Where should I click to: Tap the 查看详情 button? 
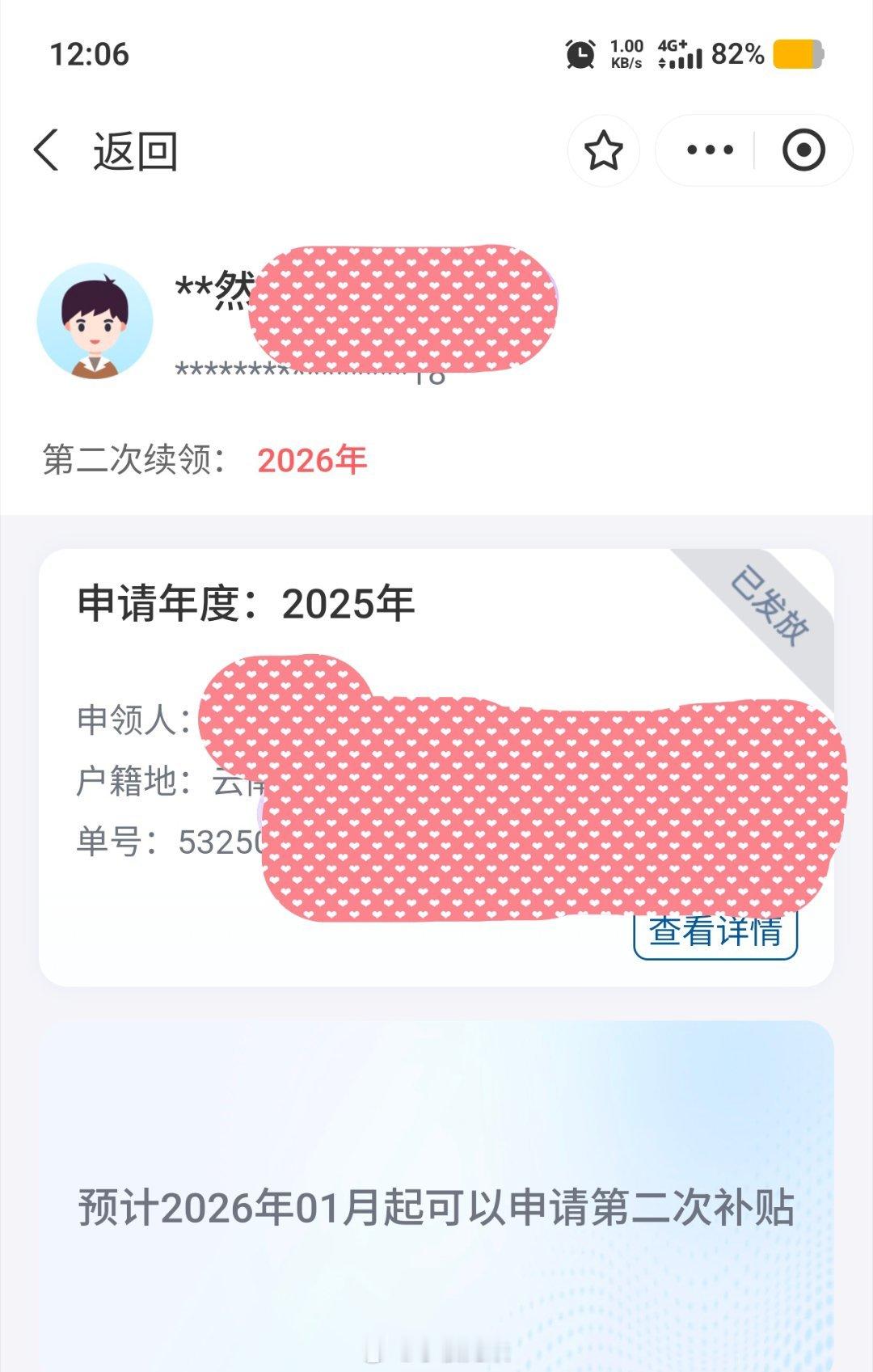pyautogui.click(x=715, y=935)
